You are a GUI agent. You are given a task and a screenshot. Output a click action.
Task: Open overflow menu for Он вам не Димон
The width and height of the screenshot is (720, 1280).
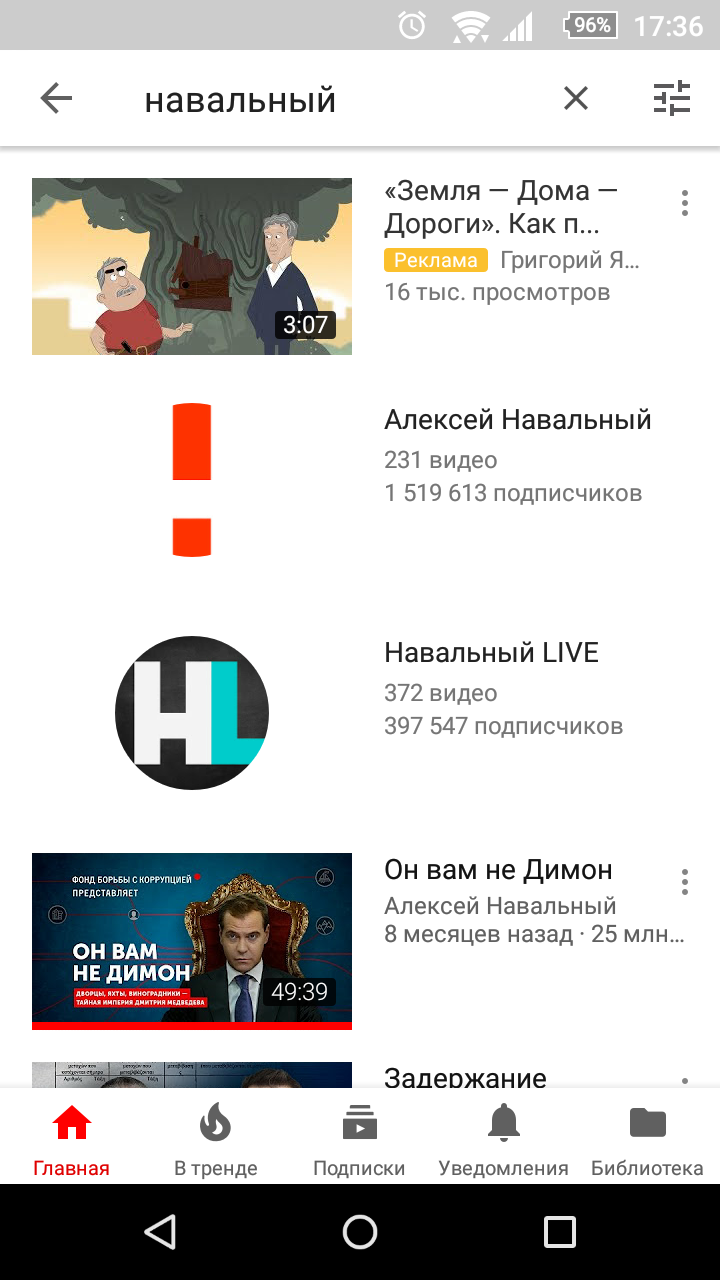685,882
